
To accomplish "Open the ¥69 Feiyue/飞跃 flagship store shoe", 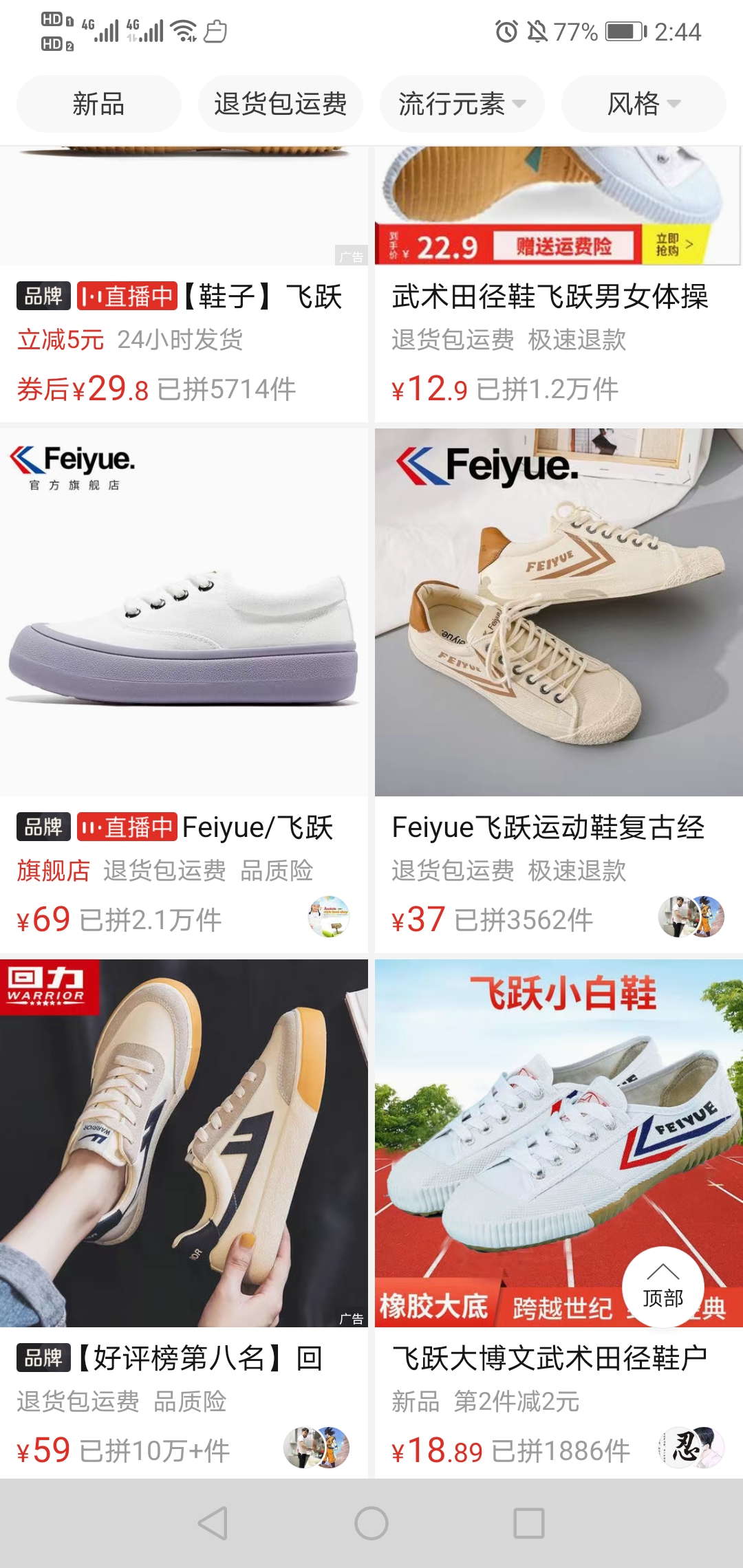I will pyautogui.click(x=184, y=612).
